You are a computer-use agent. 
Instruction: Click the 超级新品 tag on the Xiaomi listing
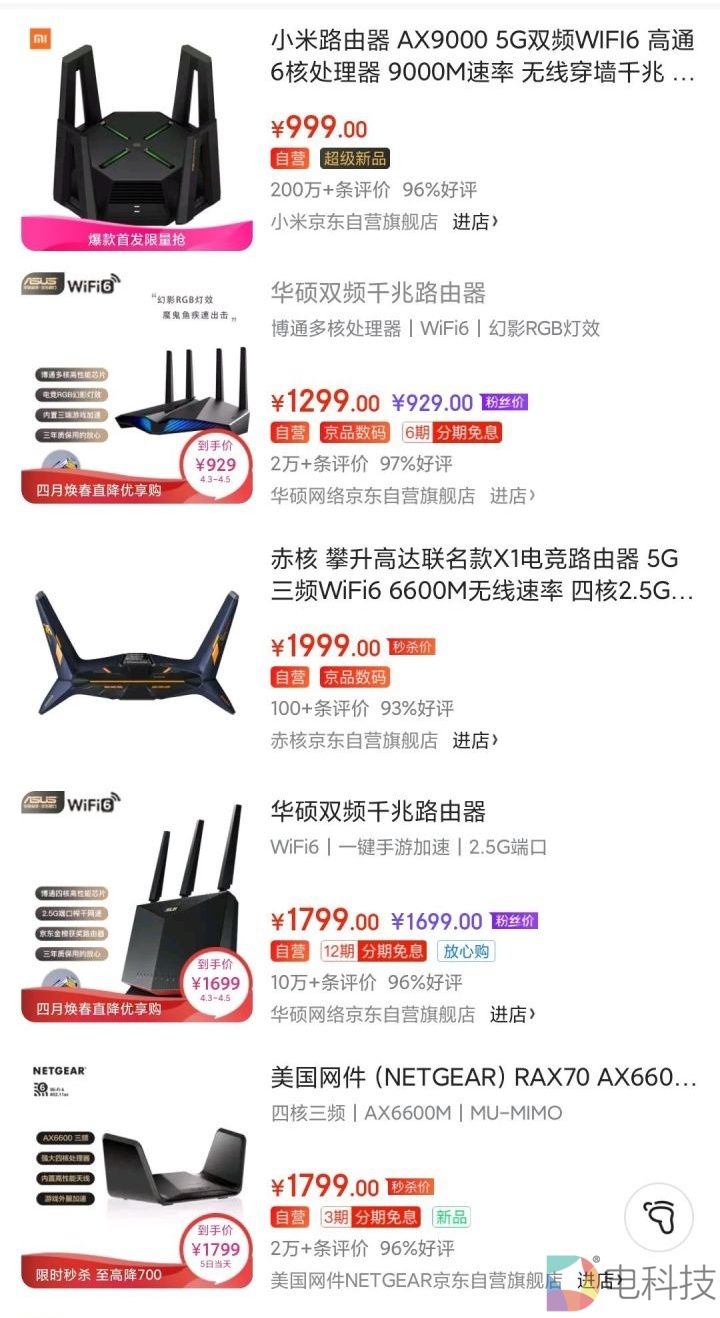353,159
